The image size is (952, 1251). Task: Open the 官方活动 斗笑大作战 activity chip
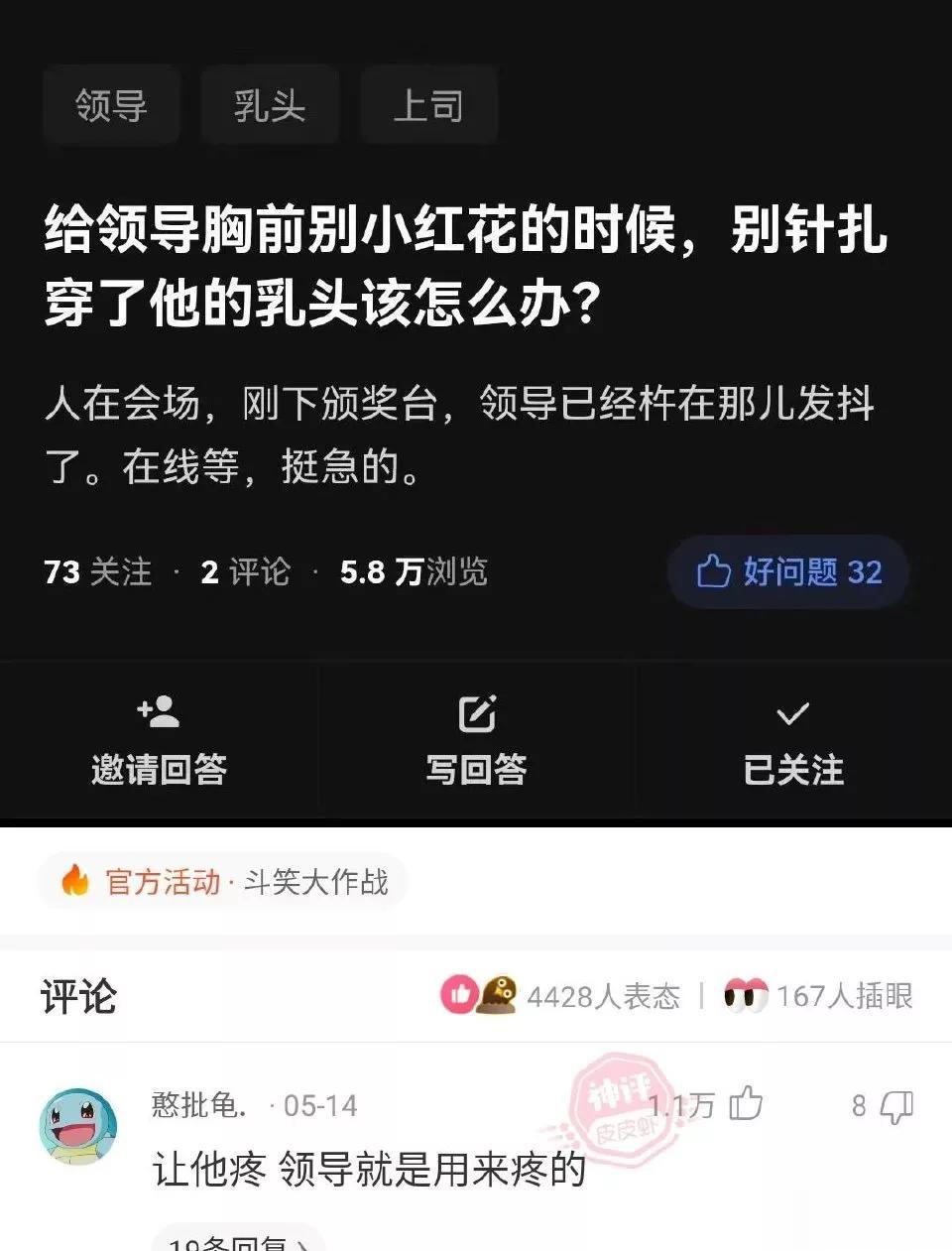pos(223,881)
